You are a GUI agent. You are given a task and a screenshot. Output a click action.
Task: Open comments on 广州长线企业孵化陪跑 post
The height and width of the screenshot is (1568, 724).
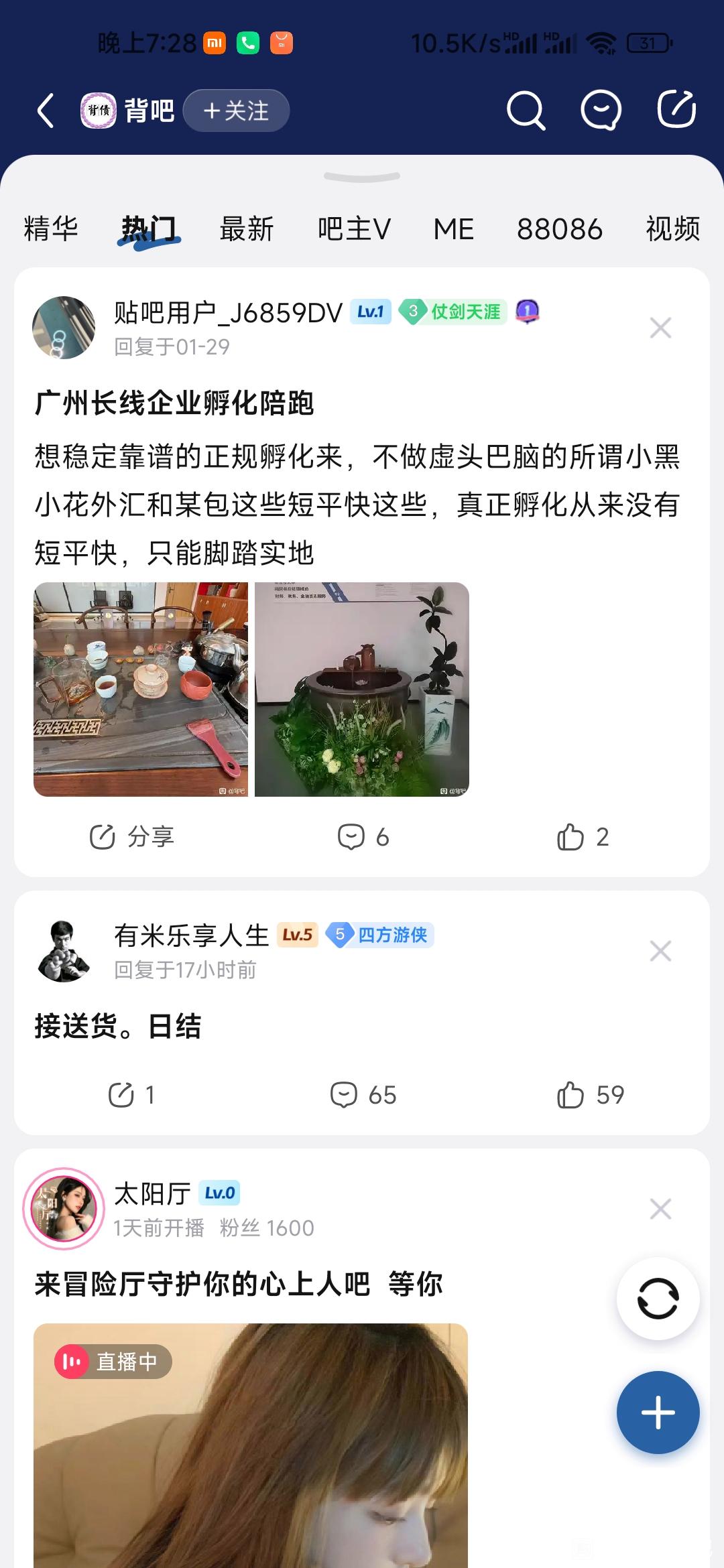click(363, 837)
